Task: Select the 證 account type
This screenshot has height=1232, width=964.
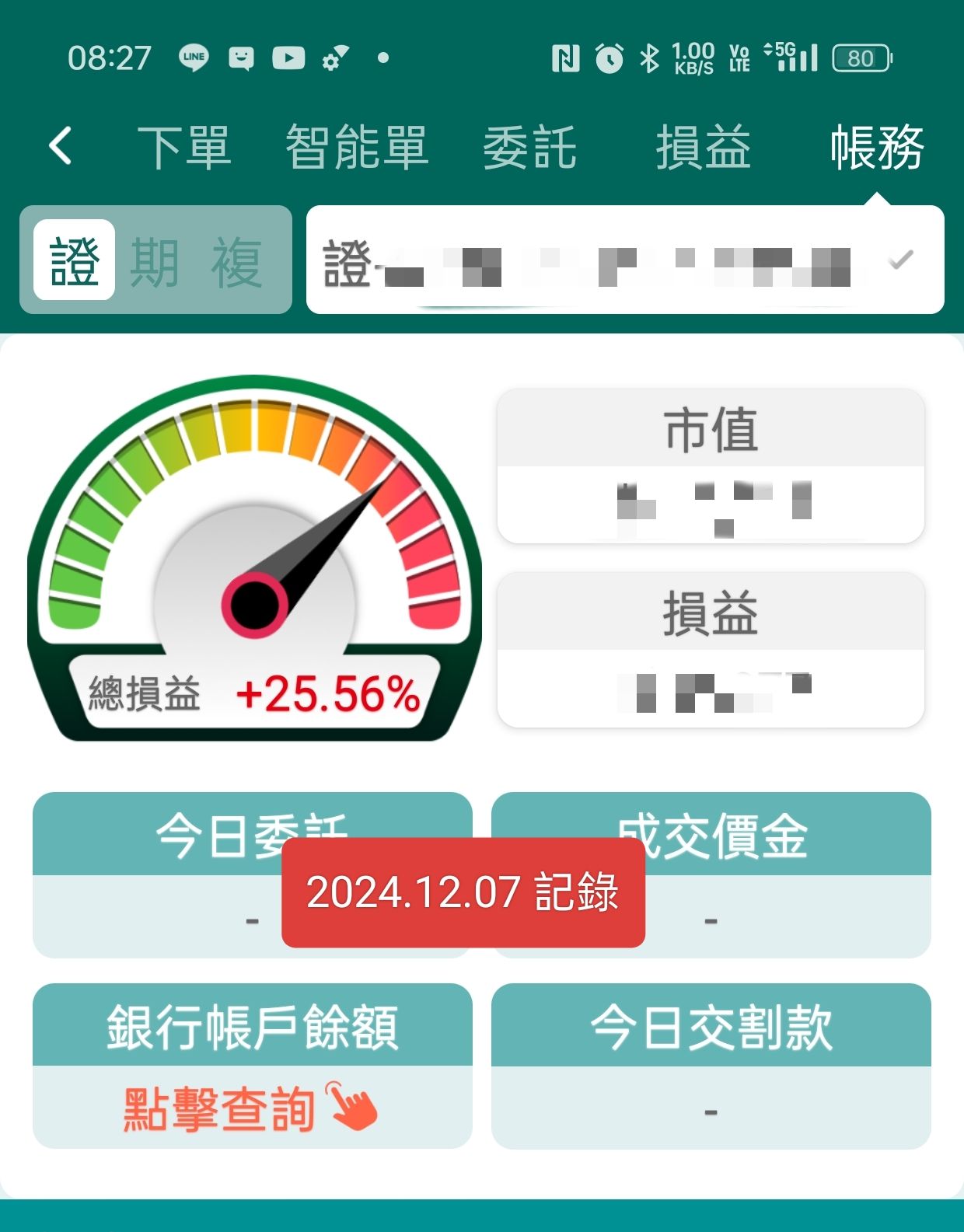Action: click(x=75, y=260)
